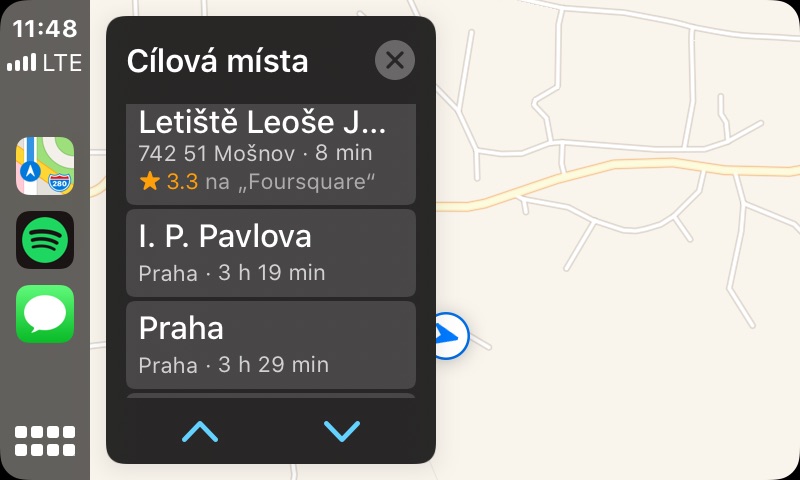
Task: Select Letiště Leoše J... destination
Action: pos(270,151)
